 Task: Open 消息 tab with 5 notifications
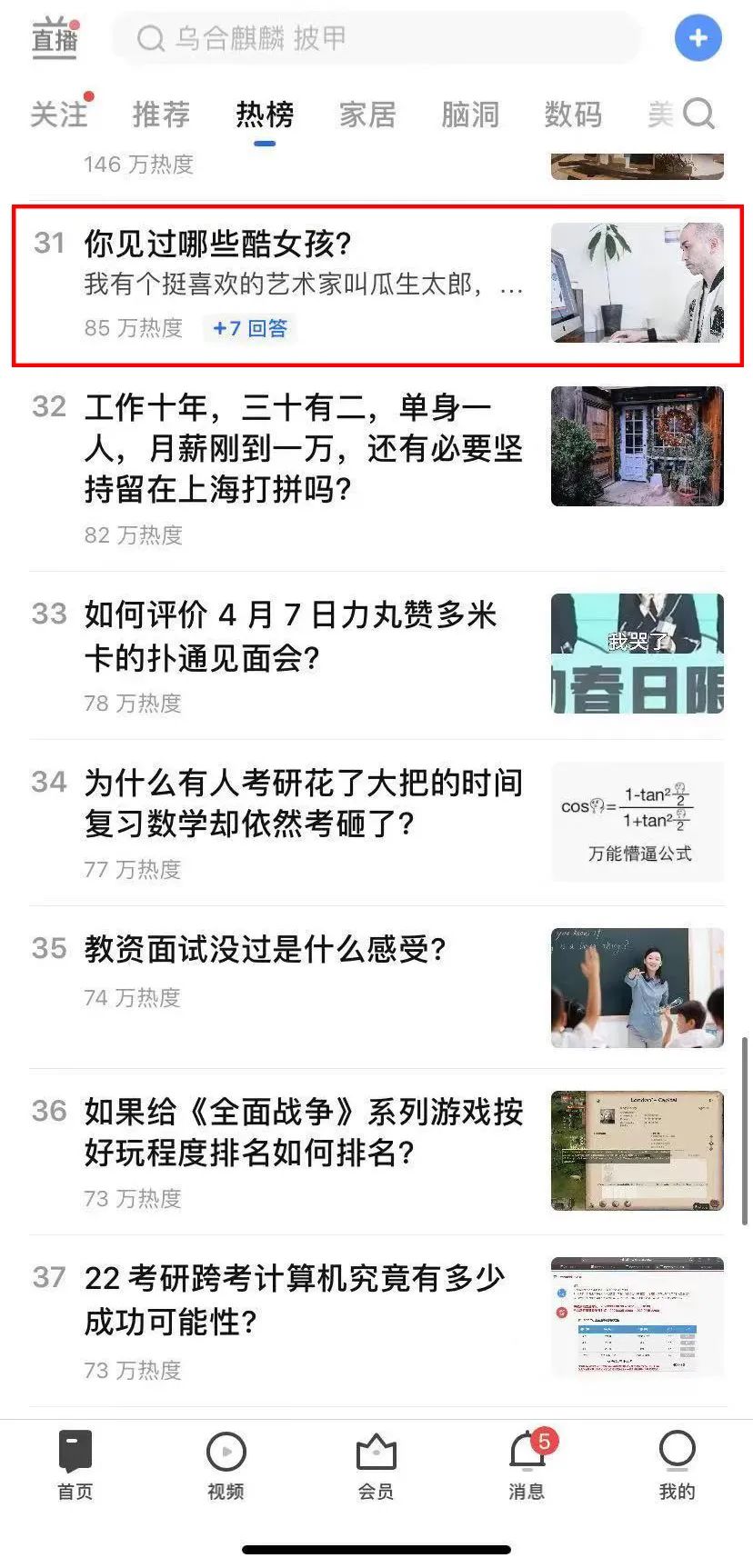(527, 1465)
